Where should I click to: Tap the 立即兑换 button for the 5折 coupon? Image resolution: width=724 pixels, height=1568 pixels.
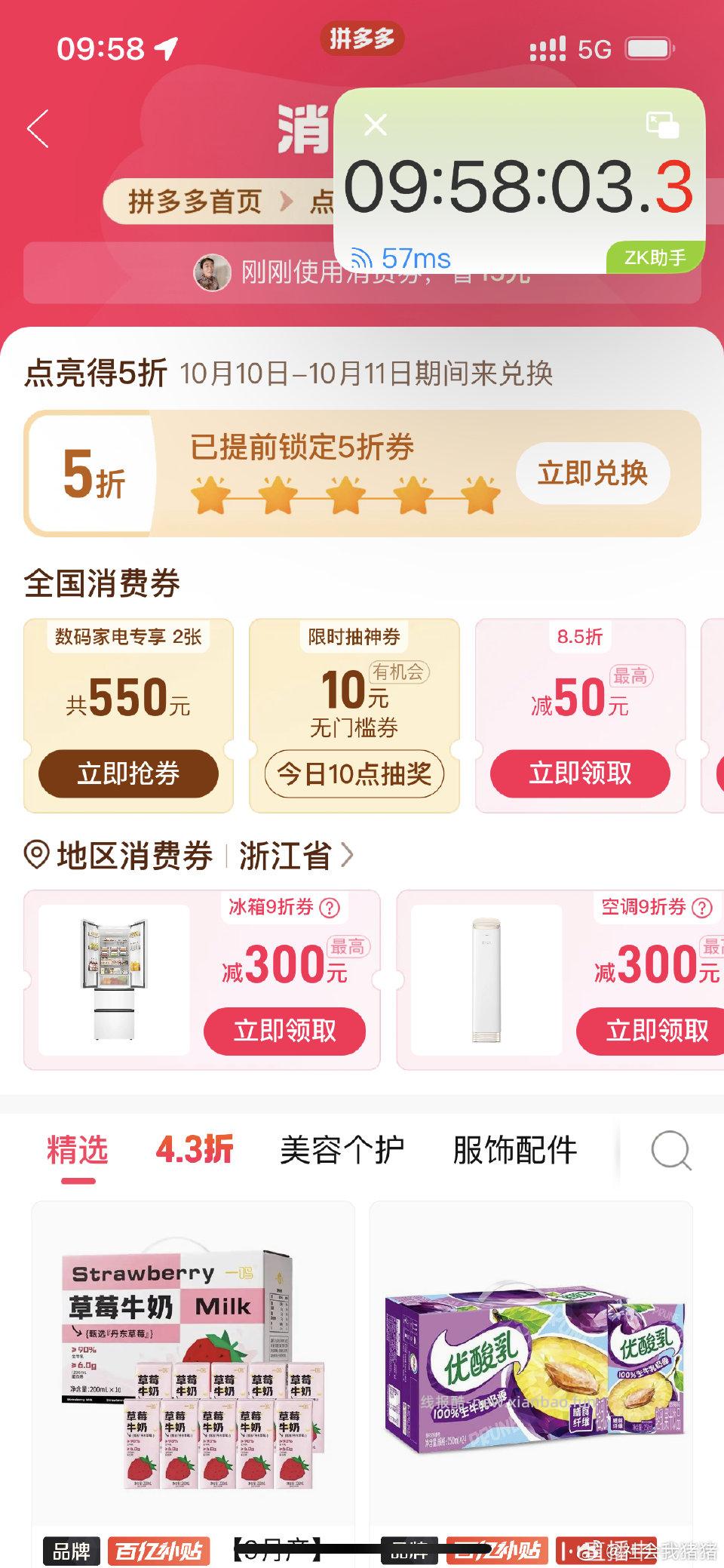pos(591,473)
